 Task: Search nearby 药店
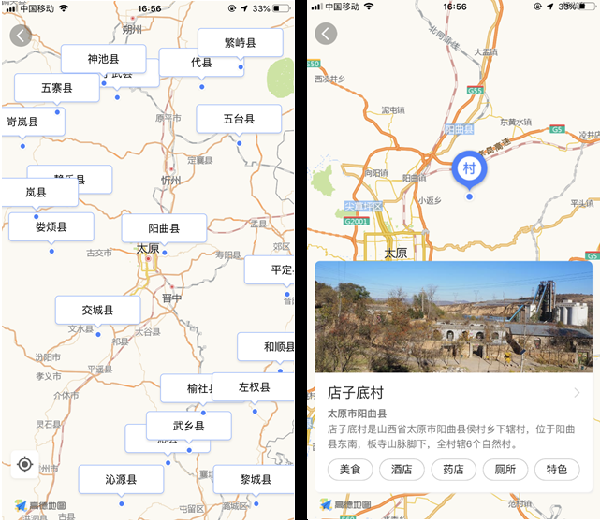pyautogui.click(x=453, y=469)
